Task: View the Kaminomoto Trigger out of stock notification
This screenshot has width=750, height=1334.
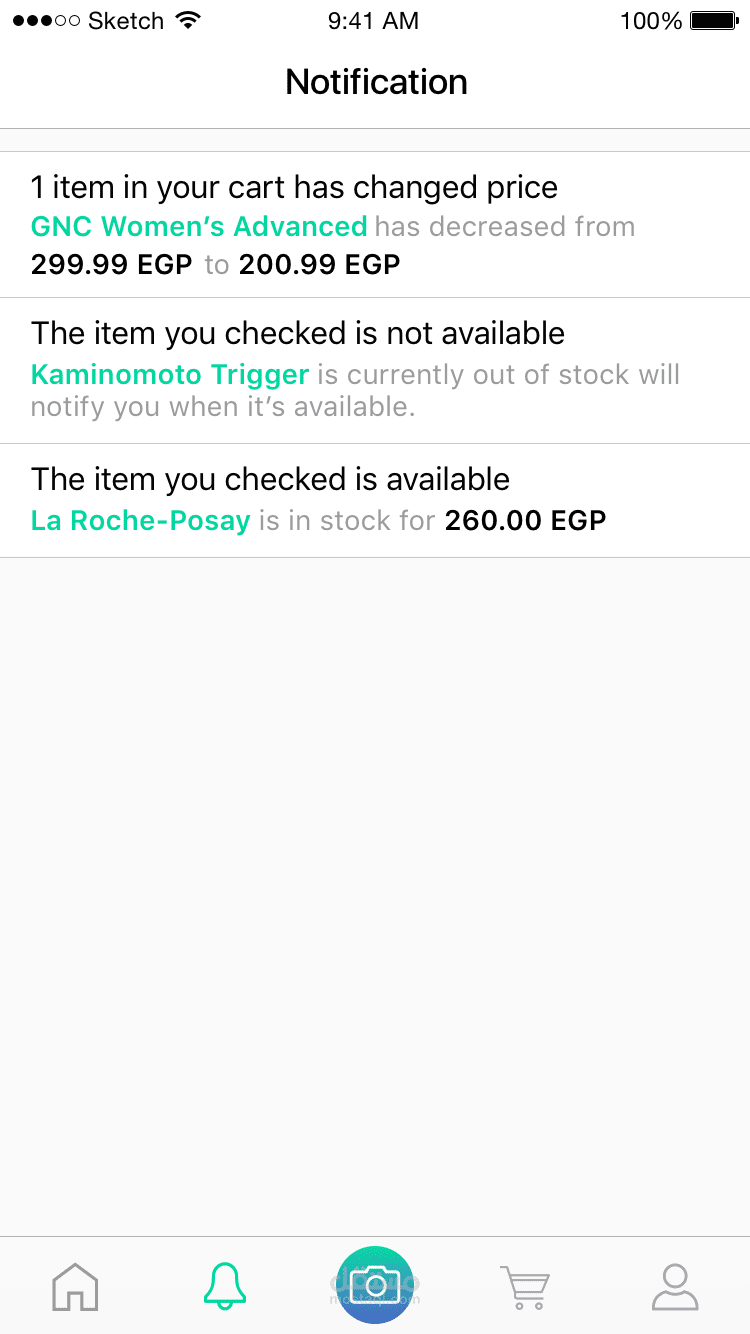Action: coord(375,370)
